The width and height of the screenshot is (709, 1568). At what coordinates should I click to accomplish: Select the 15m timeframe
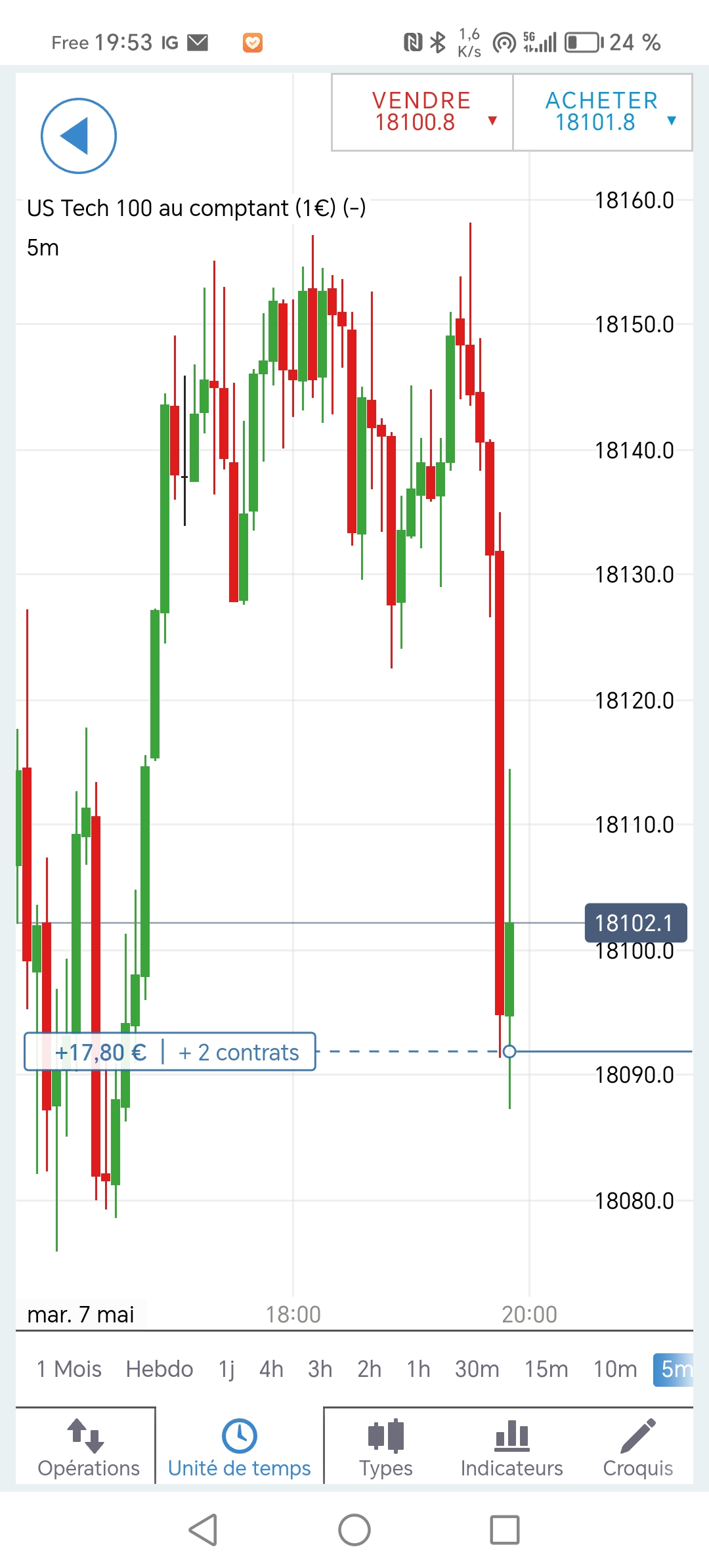click(x=546, y=1369)
